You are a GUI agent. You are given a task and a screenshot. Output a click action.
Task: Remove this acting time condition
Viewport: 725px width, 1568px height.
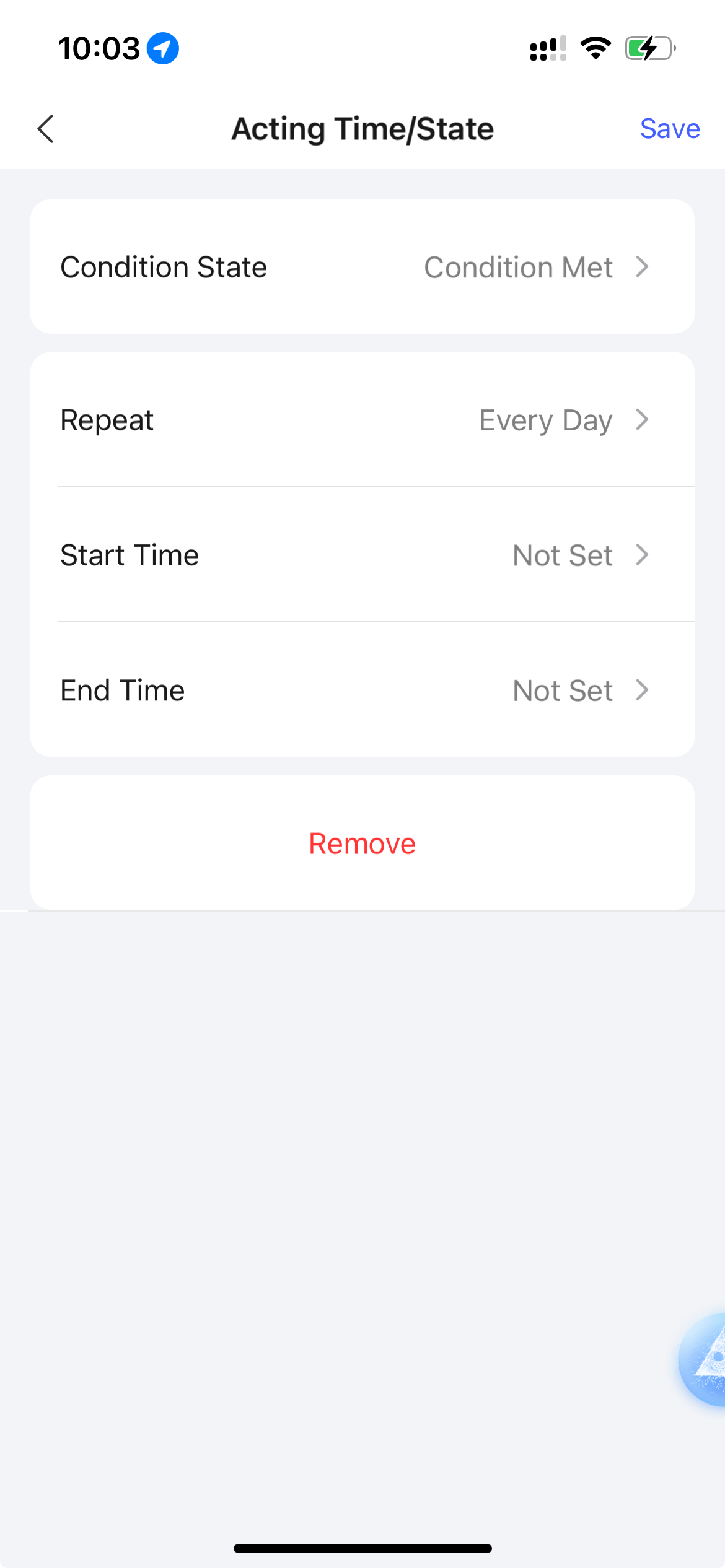[x=362, y=843]
